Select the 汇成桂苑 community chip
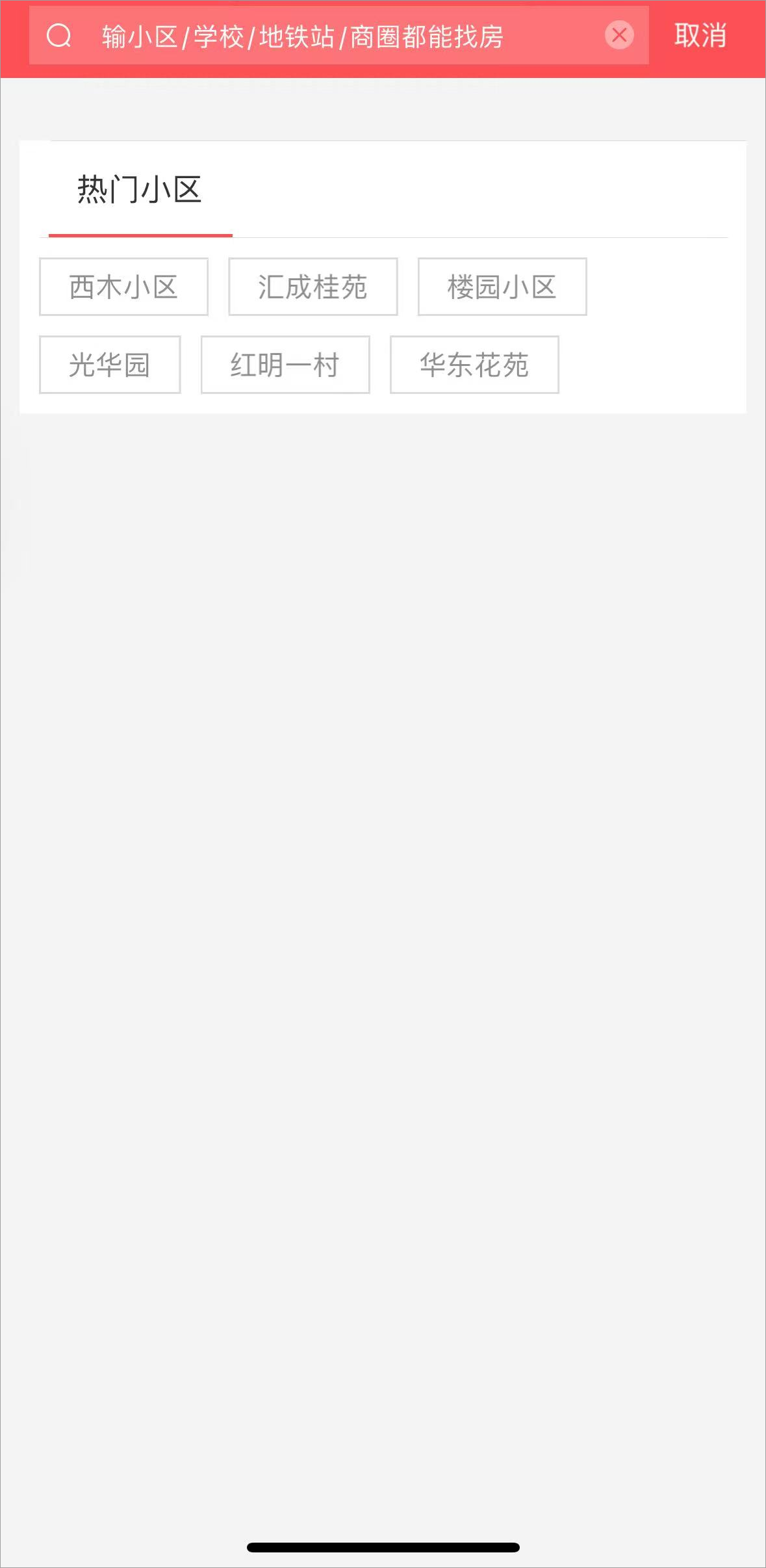The width and height of the screenshot is (766, 1568). coord(313,287)
